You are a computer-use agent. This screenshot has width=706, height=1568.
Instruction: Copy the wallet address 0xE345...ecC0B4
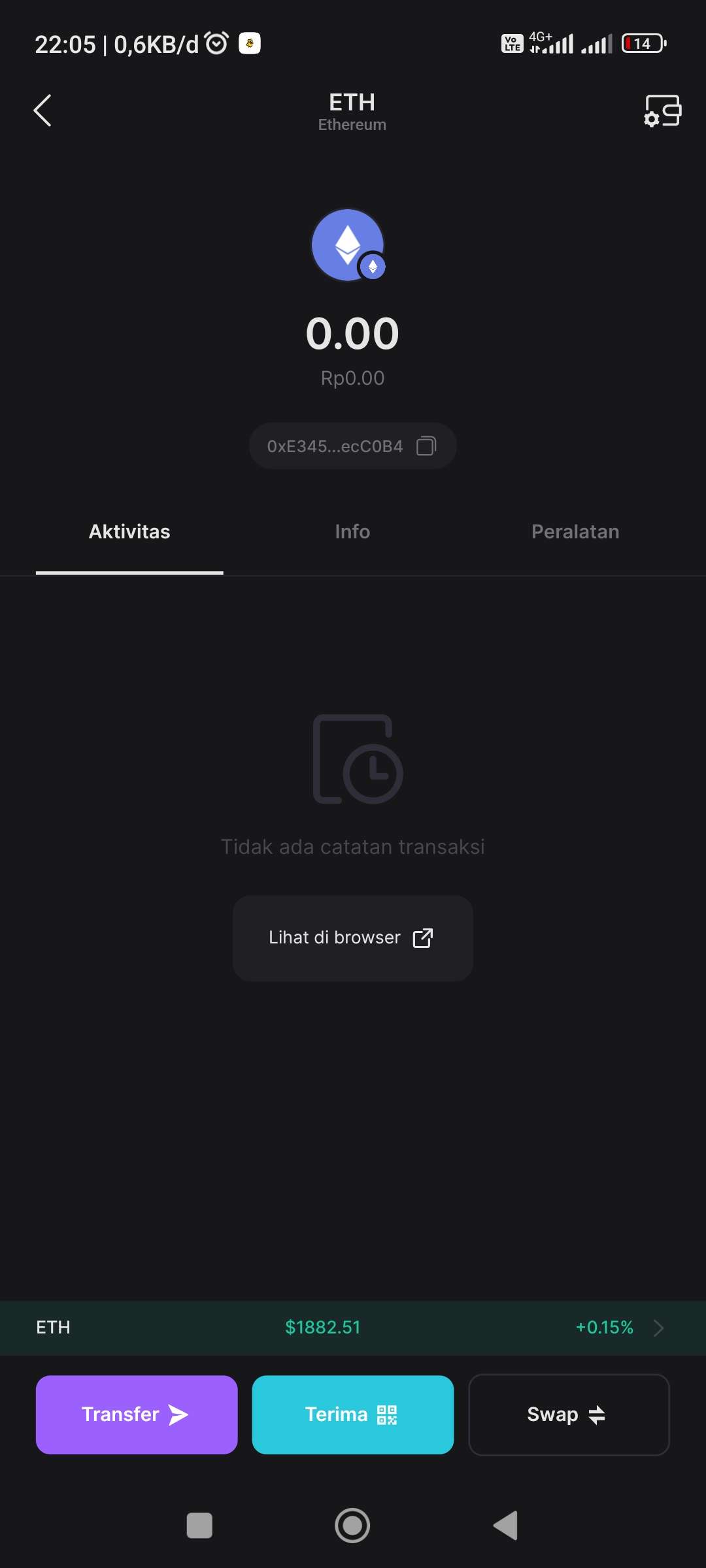[x=426, y=446]
